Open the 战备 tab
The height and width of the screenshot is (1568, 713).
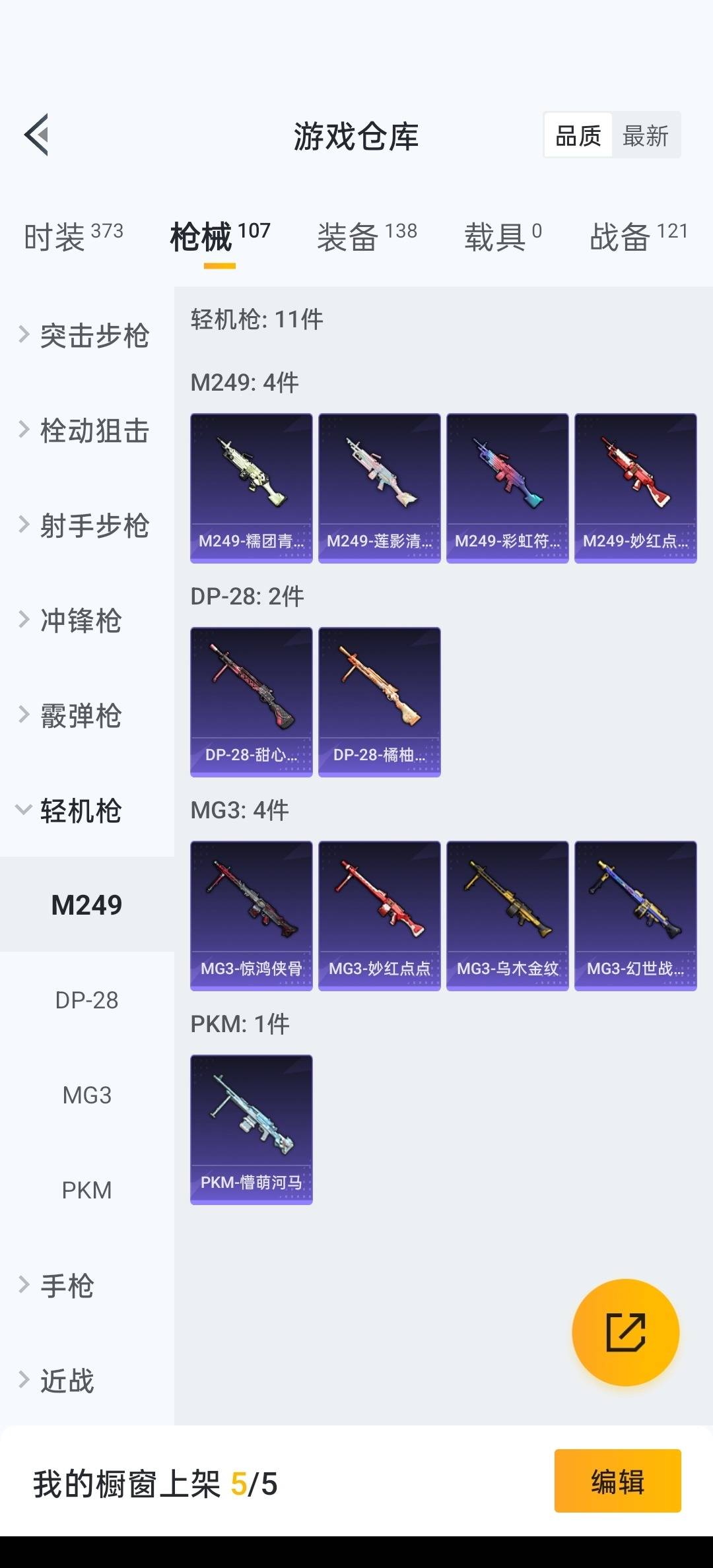(x=638, y=237)
